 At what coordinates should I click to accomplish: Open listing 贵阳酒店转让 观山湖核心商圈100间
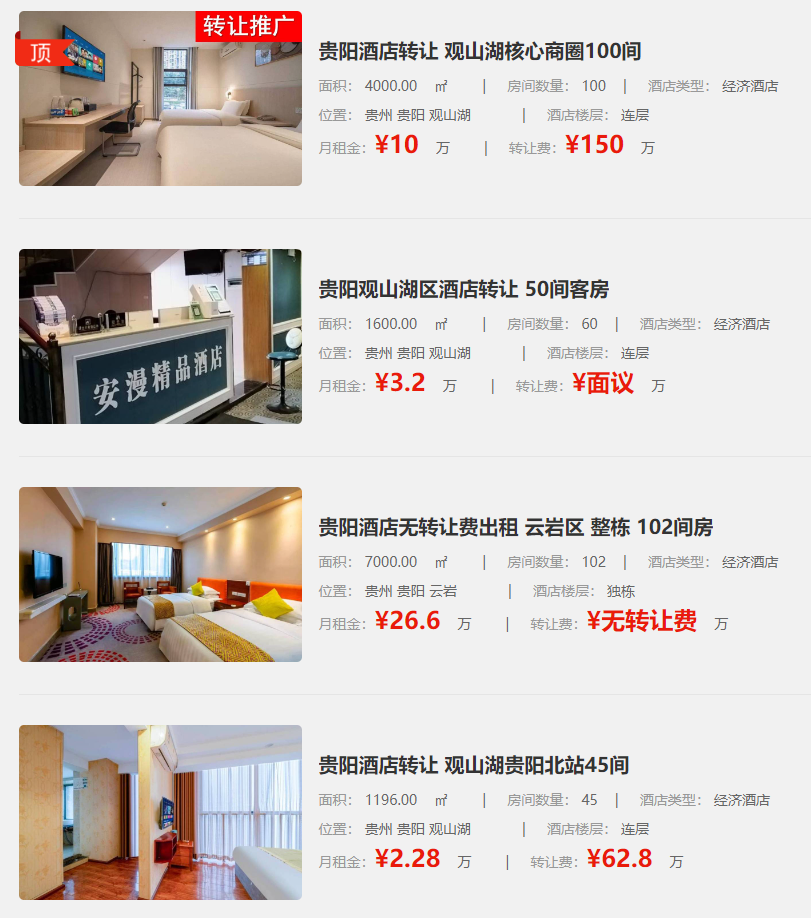[480, 51]
